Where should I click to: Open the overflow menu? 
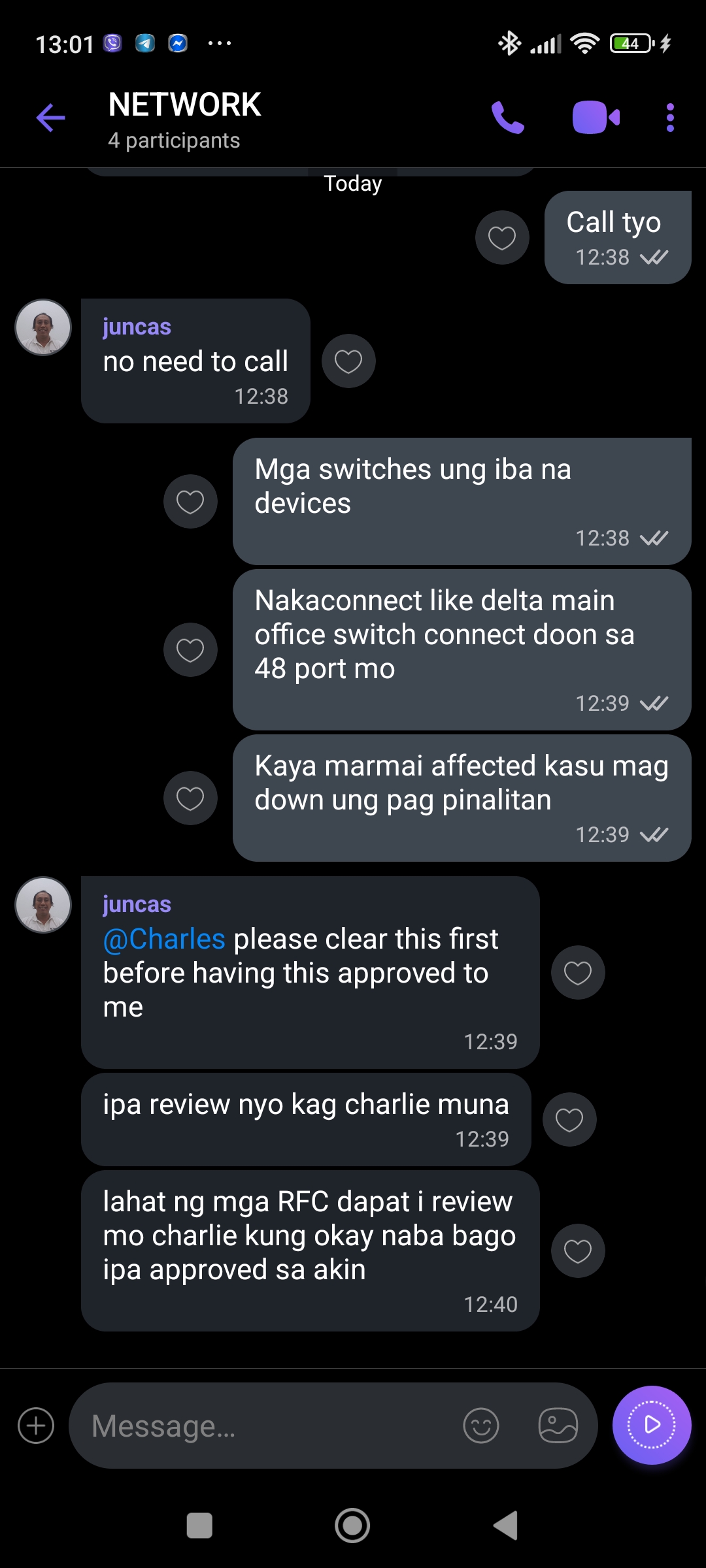tap(670, 118)
